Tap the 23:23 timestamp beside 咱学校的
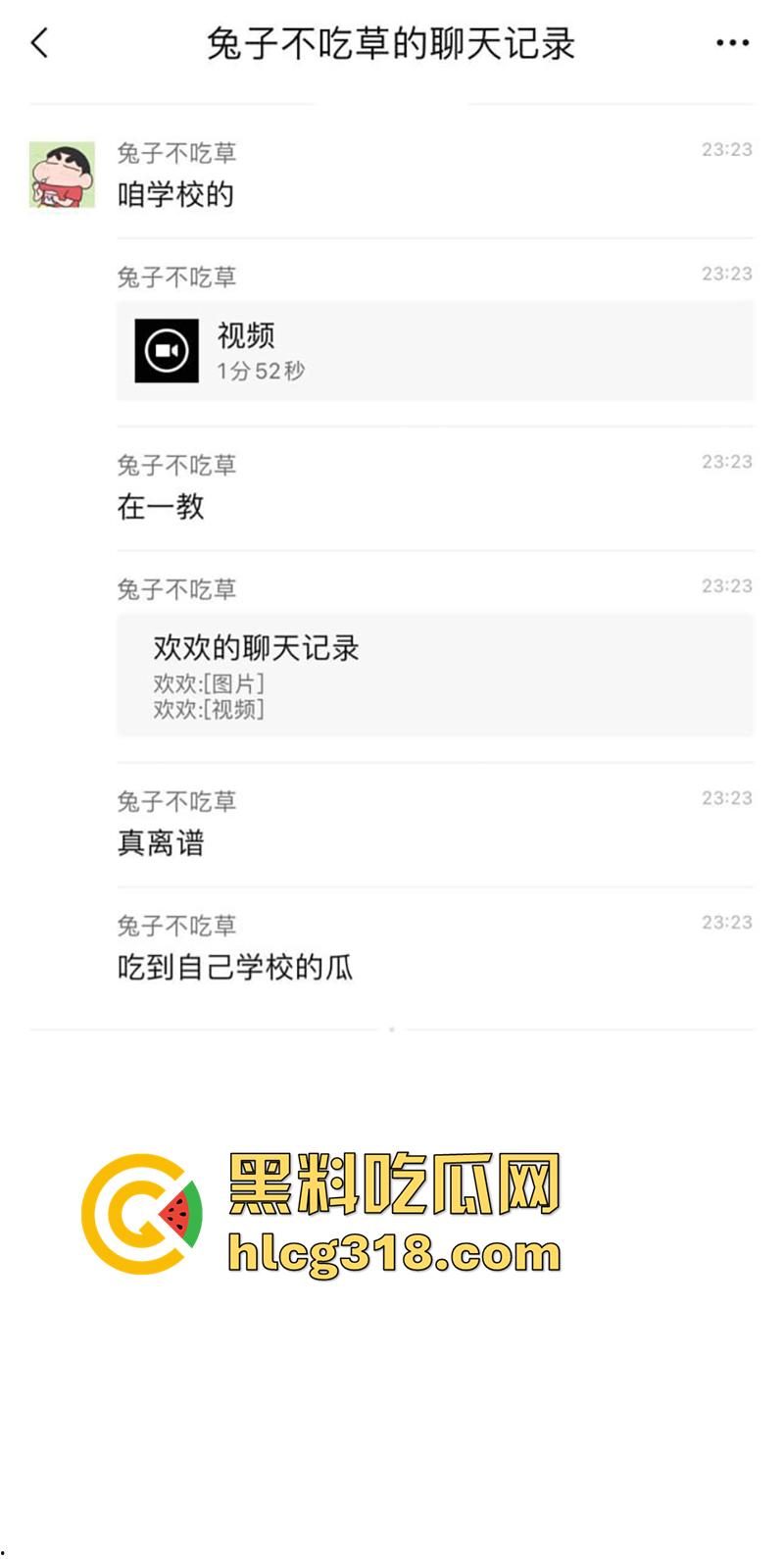The image size is (784, 1559). 726,149
